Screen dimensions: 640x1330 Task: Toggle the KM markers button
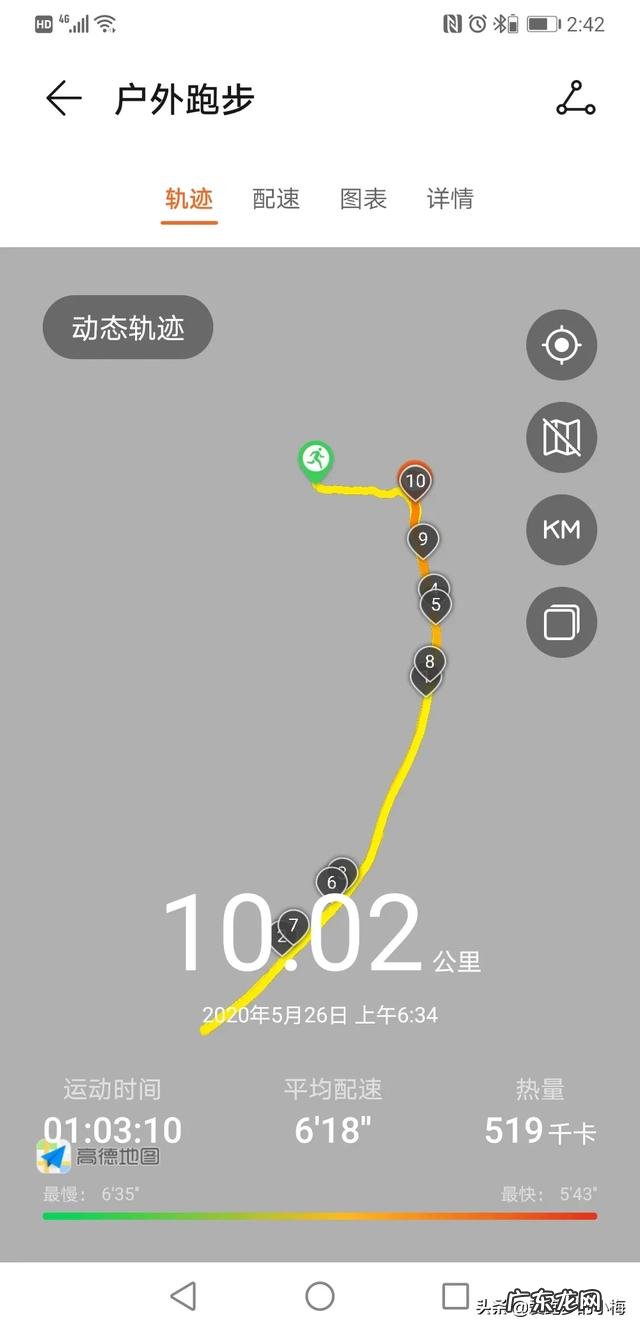point(561,529)
